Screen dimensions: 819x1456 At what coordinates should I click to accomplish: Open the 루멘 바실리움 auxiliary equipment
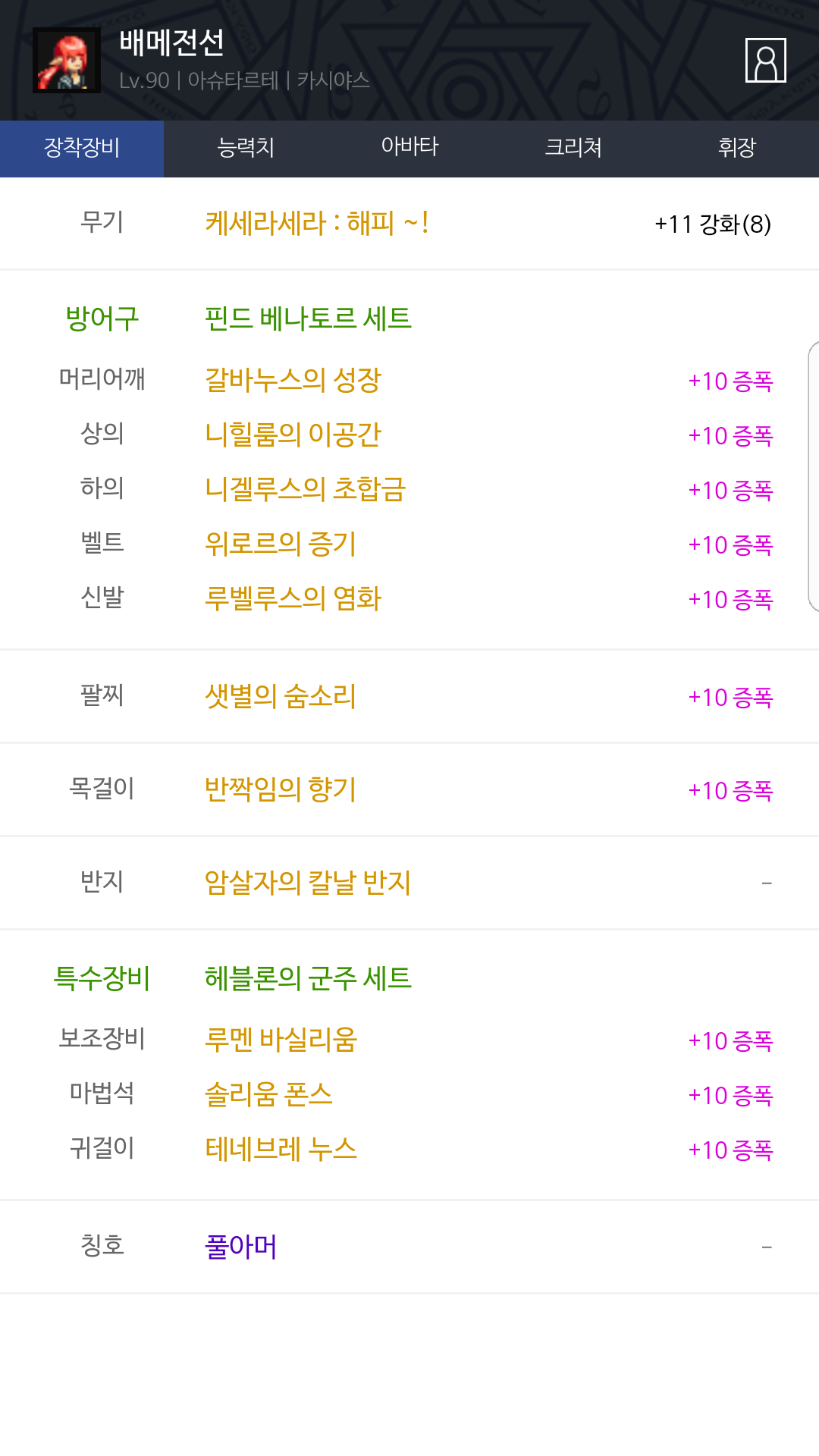click(x=281, y=1040)
